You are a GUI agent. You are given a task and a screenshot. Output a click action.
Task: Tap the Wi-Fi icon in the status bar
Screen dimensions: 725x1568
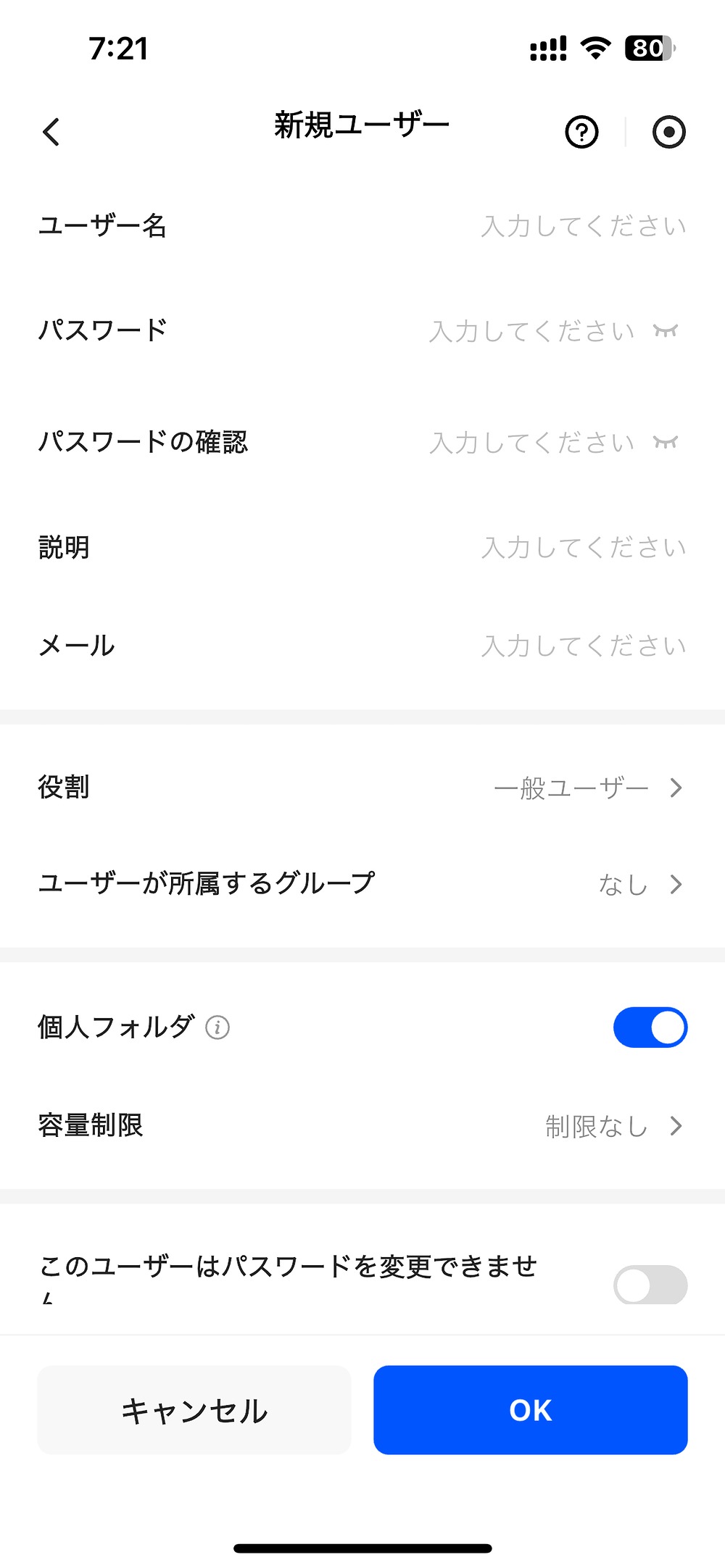[x=594, y=48]
